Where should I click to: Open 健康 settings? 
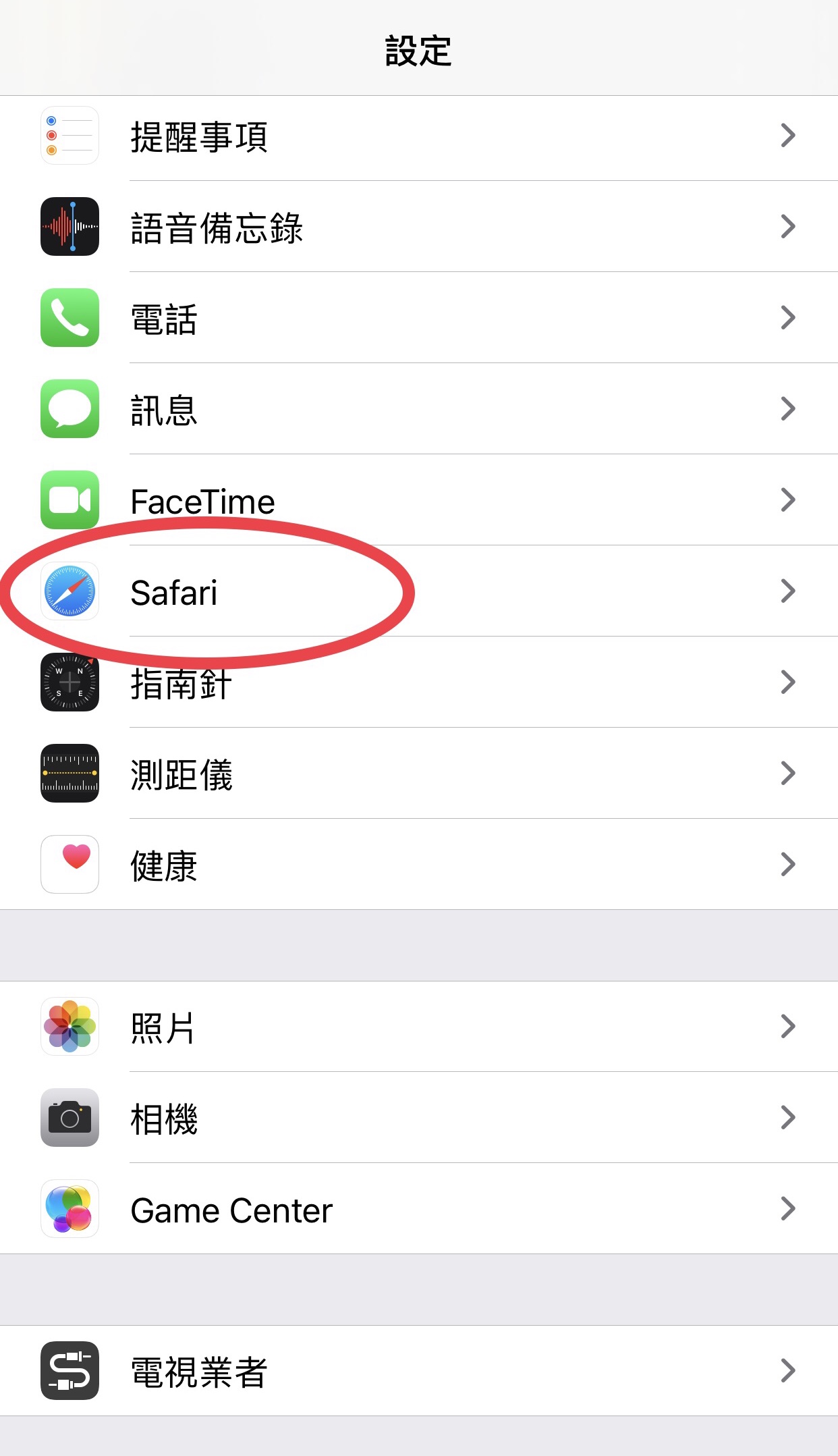pyautogui.click(x=419, y=865)
